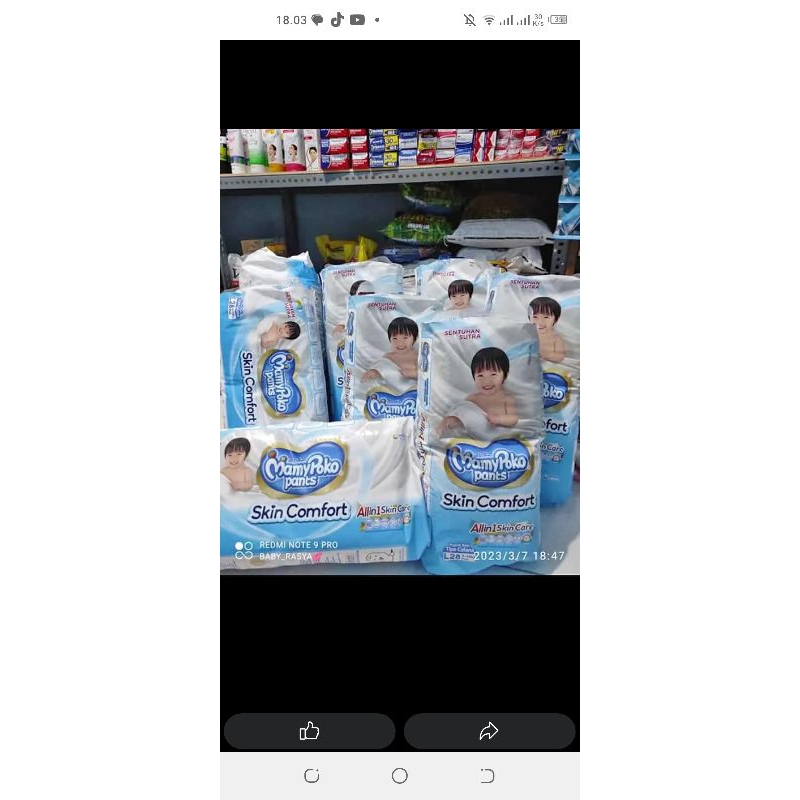Like this photo with the thumbs-up button
This screenshot has height=800, width=800.
309,731
